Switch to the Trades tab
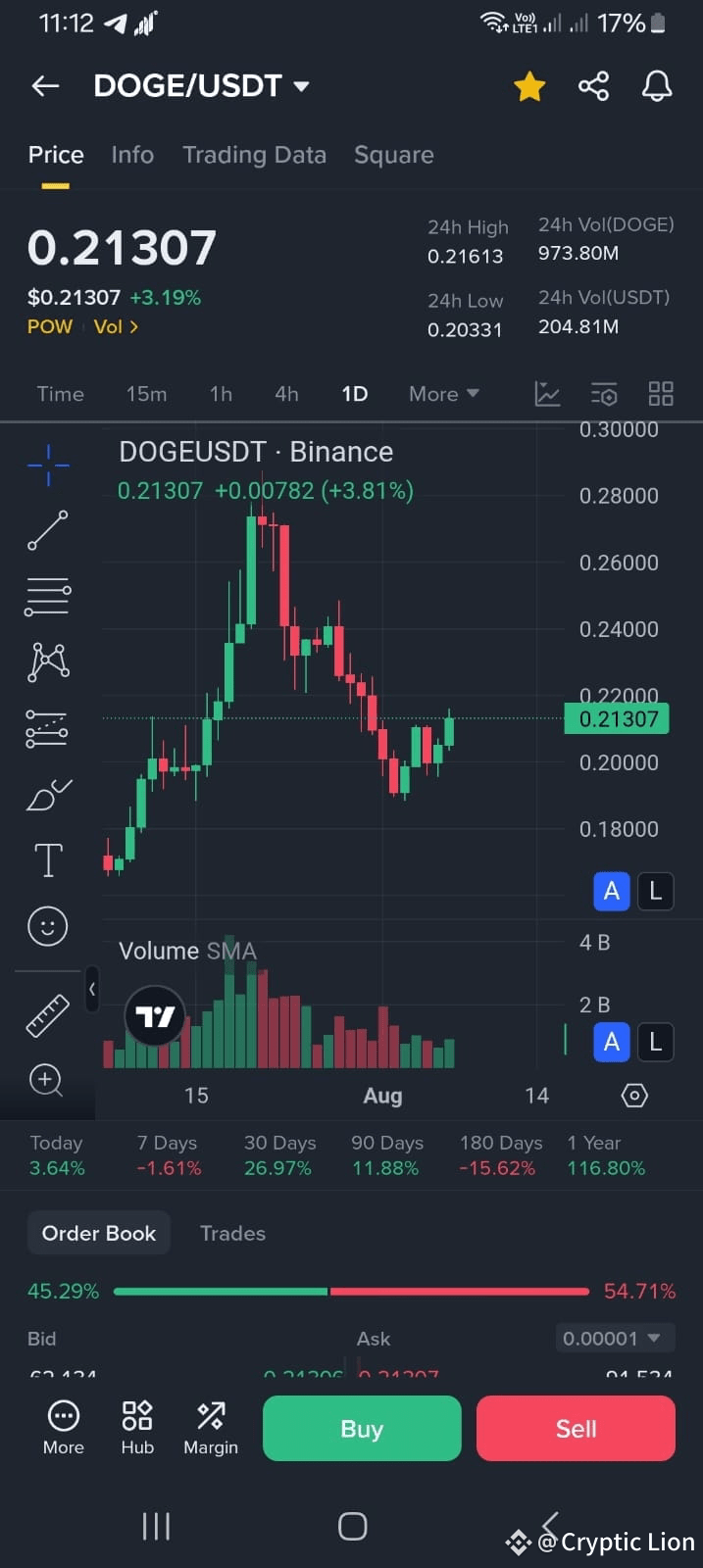This screenshot has height=1568, width=703. [x=232, y=1233]
